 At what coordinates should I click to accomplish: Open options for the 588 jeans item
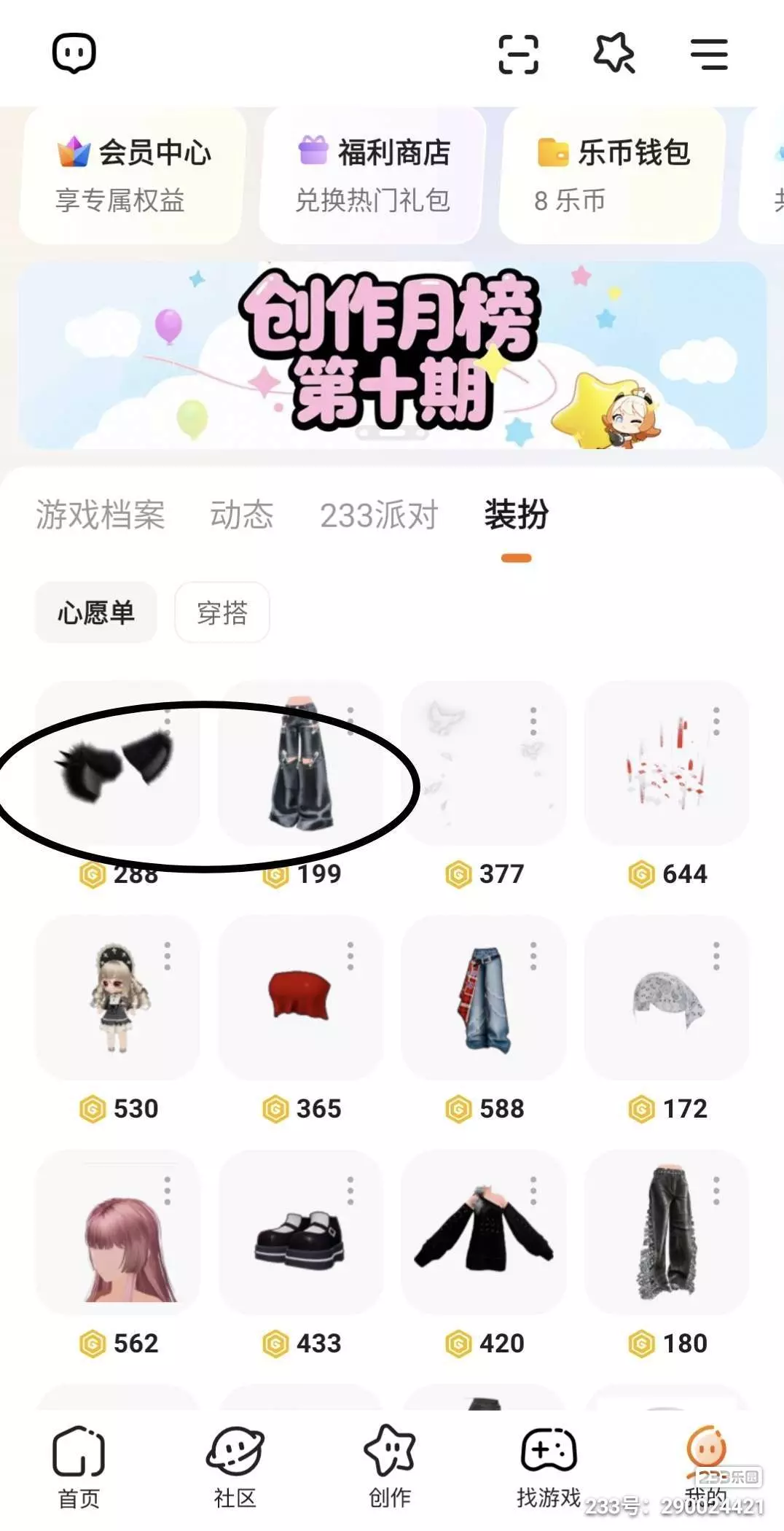[533, 956]
